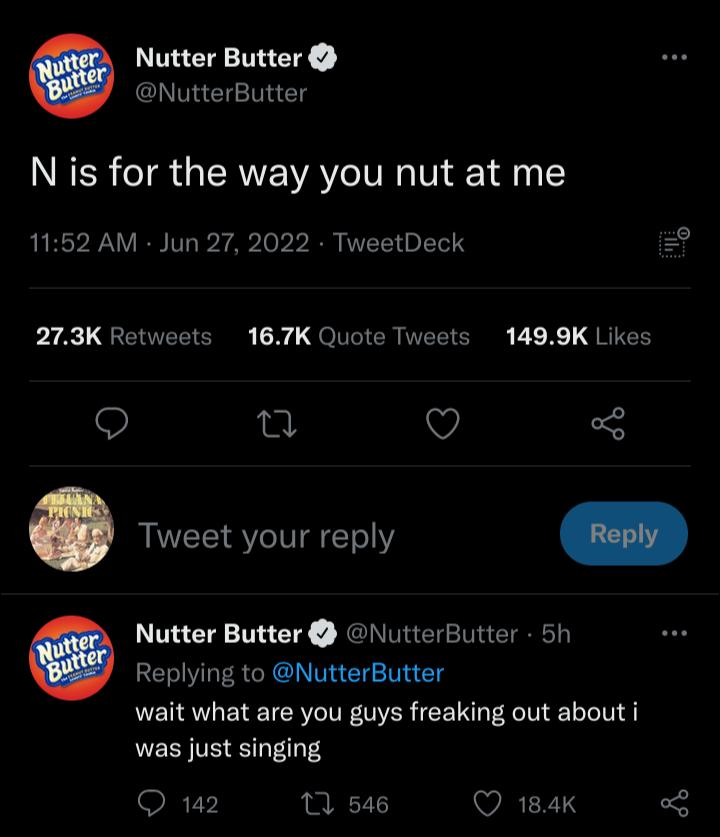720x837 pixels.
Task: Open the @NutterButter mention link
Action: (360, 673)
